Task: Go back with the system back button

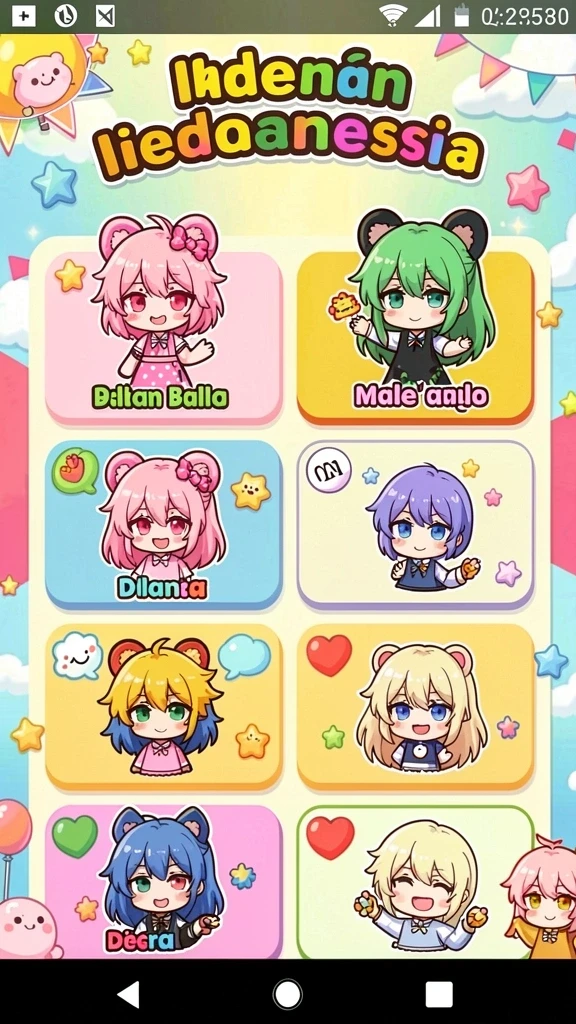Action: tap(129, 994)
